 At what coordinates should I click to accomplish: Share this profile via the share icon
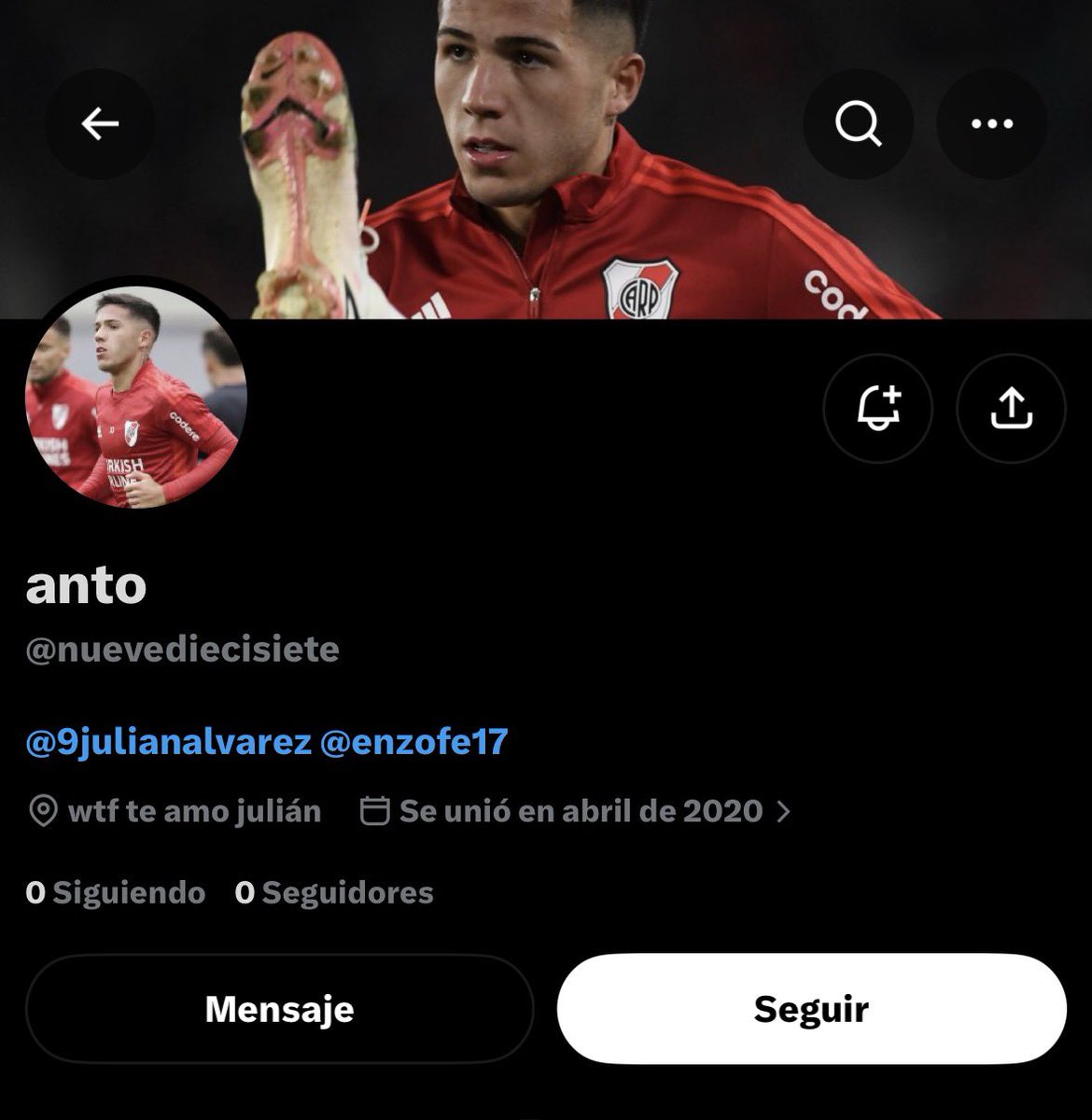tap(1011, 408)
